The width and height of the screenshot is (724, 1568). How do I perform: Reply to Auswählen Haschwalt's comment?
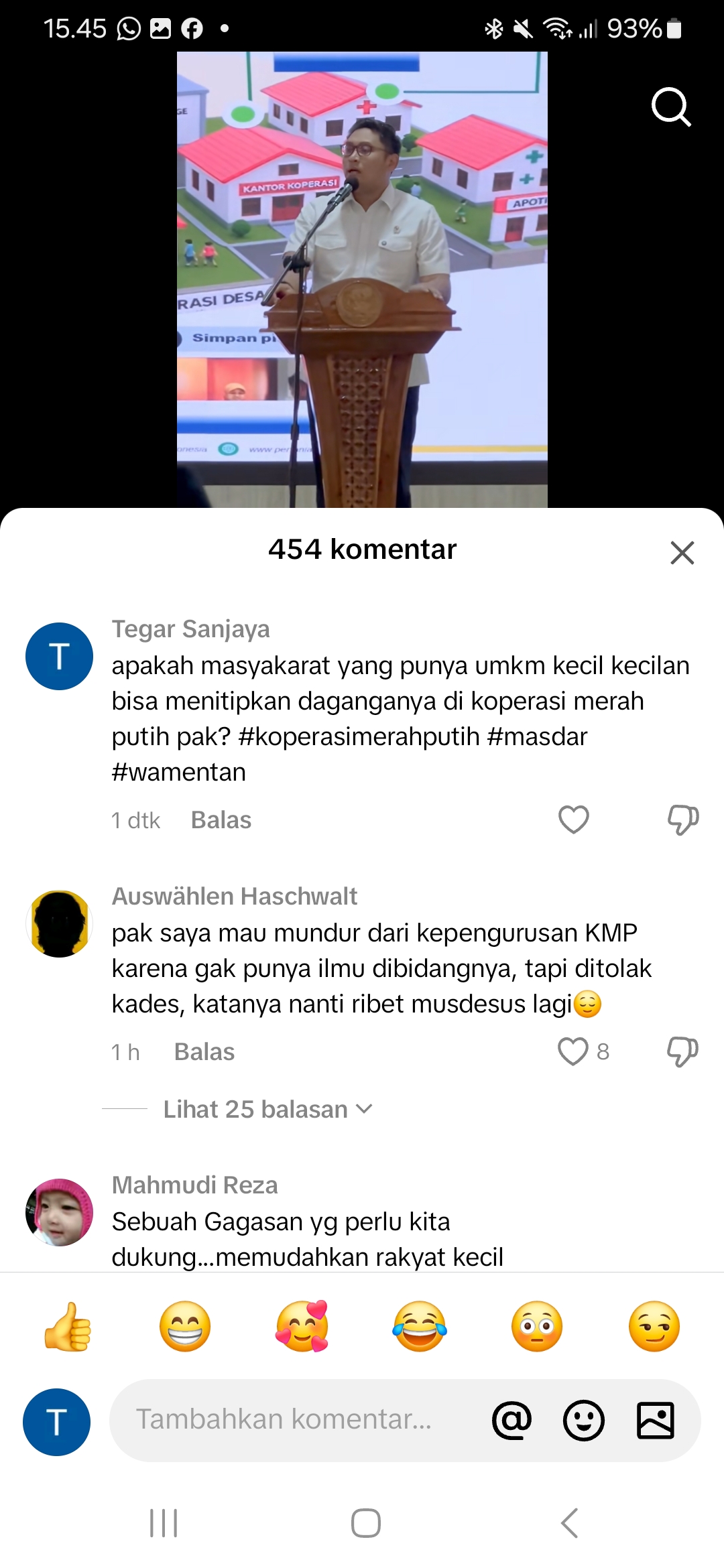(x=204, y=1052)
